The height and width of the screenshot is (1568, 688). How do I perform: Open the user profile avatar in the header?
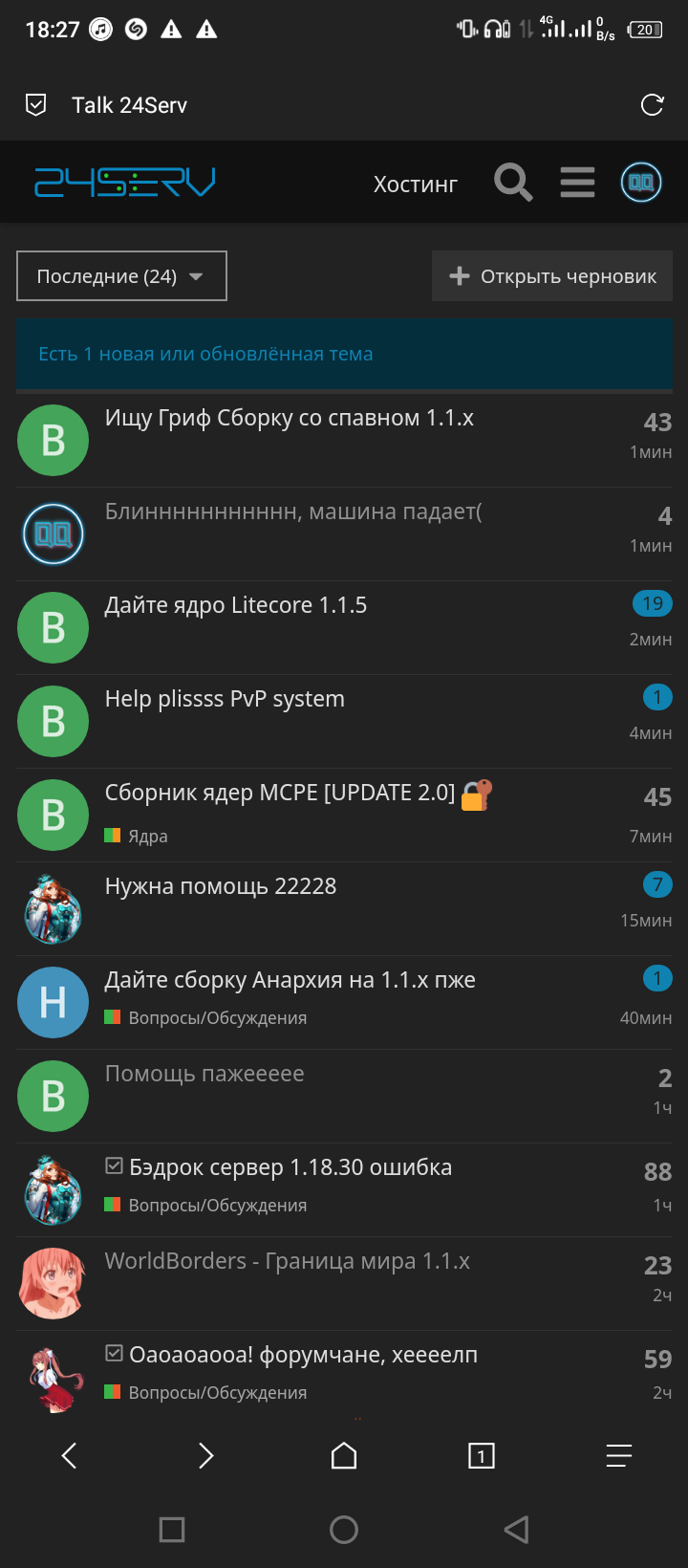tap(641, 182)
